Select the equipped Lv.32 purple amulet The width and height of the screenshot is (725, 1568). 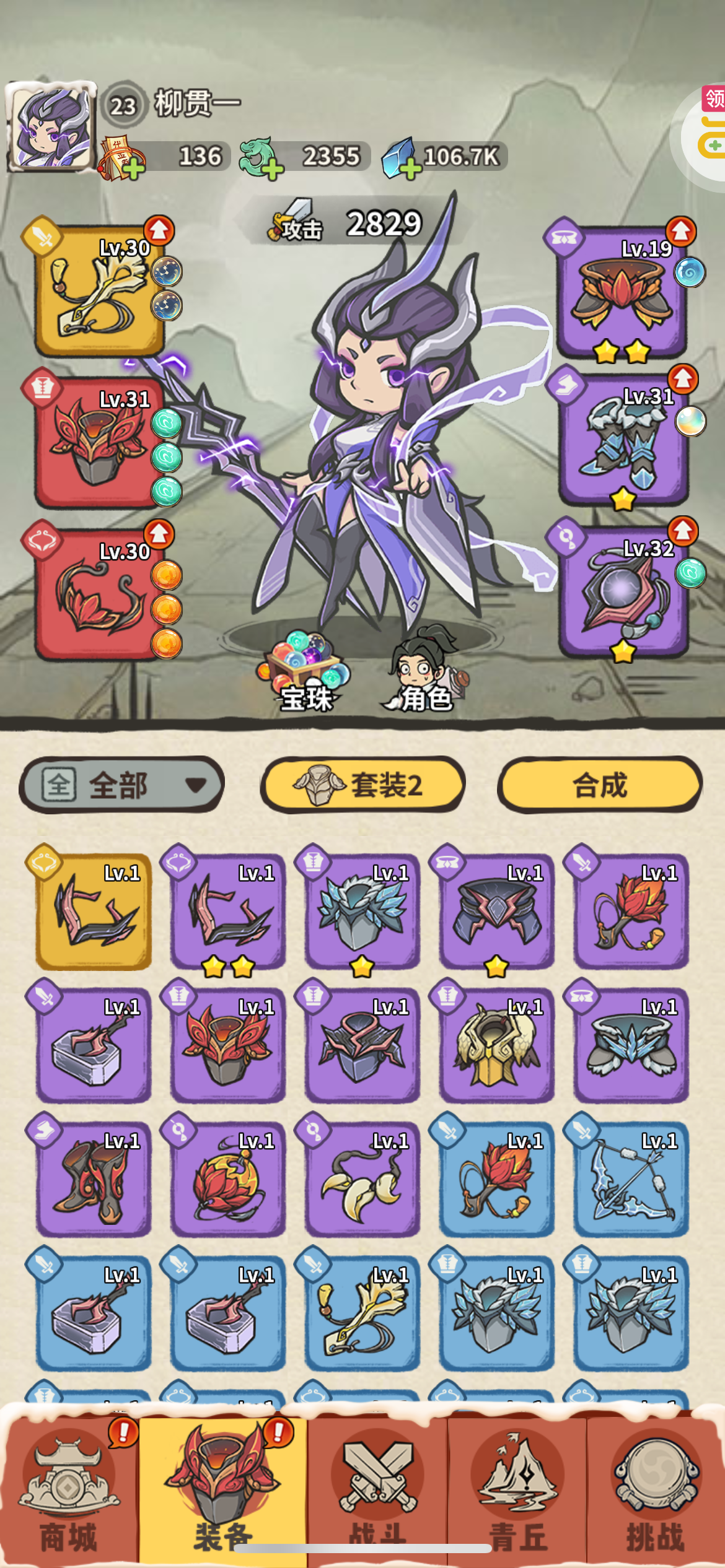623,591
